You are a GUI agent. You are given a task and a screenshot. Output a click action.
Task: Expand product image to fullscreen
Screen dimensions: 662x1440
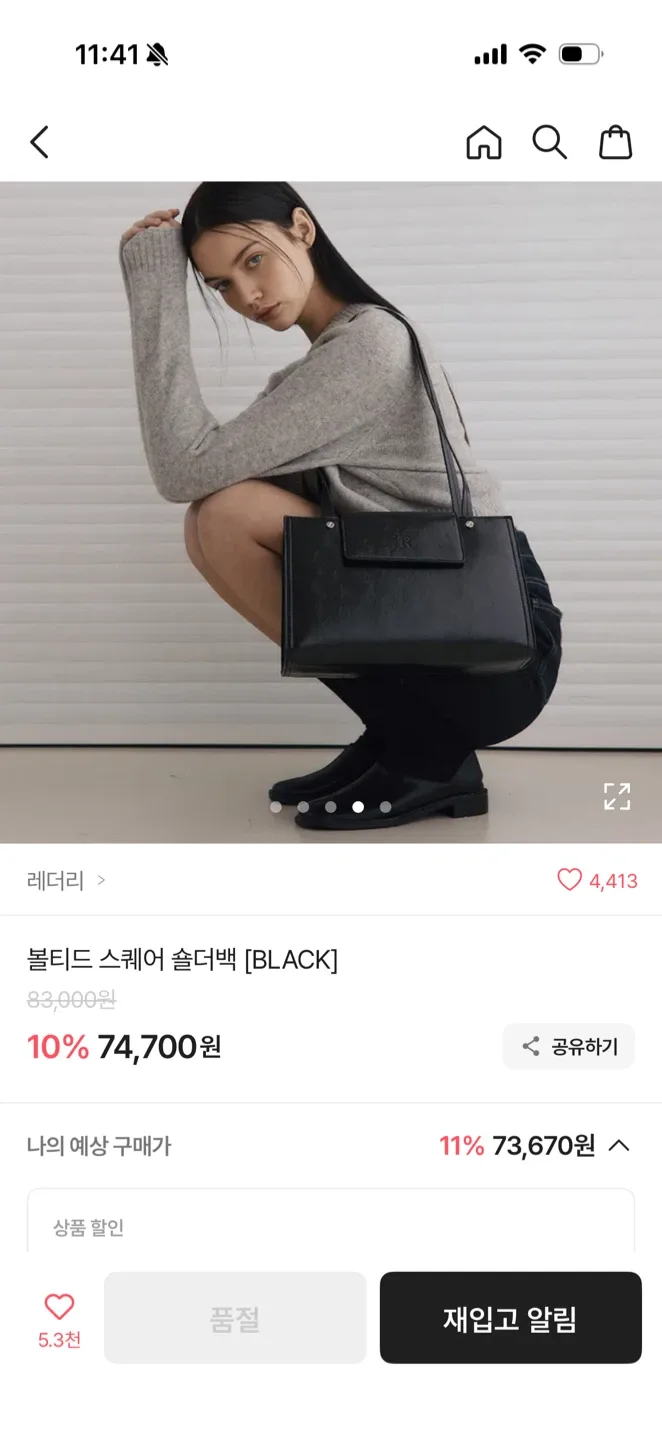(617, 796)
